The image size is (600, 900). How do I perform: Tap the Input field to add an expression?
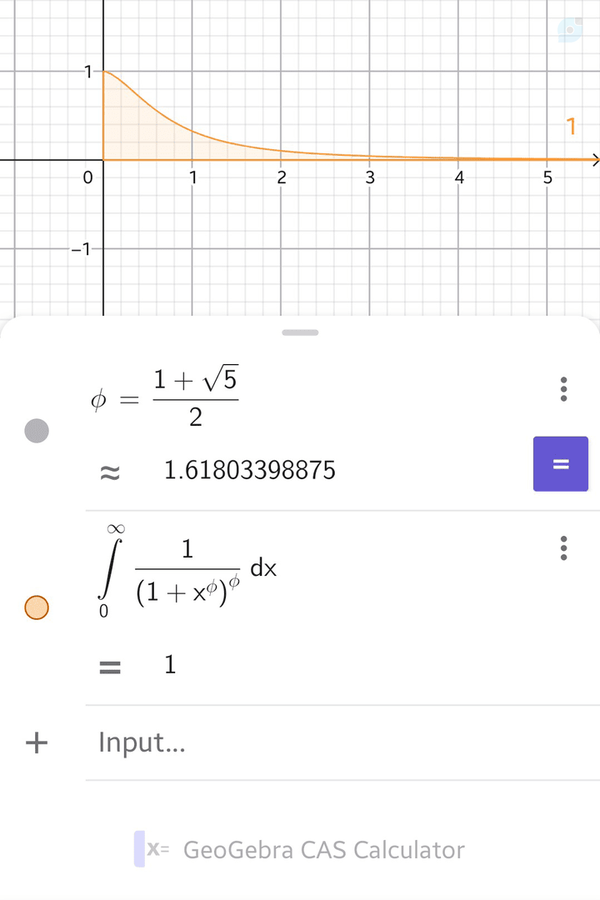coord(342,743)
